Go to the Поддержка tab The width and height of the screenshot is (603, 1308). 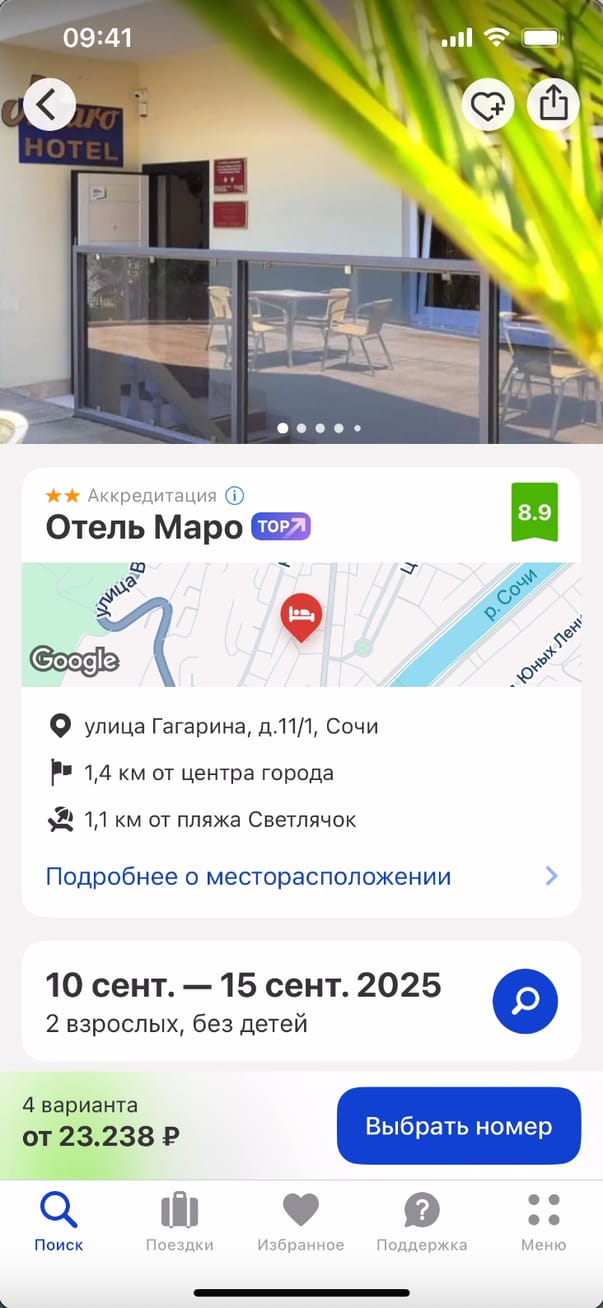(x=421, y=1222)
